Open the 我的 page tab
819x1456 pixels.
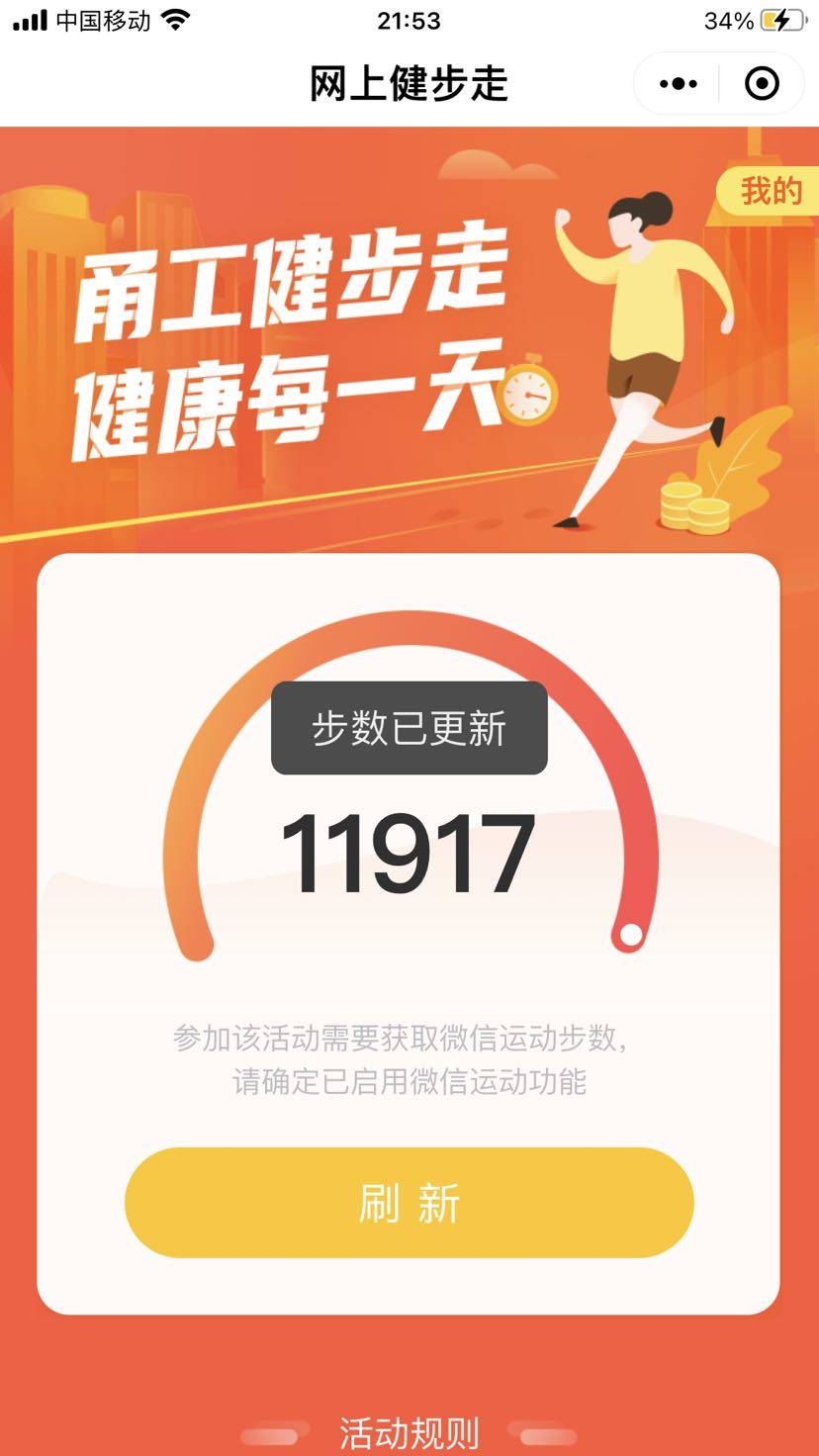[770, 190]
